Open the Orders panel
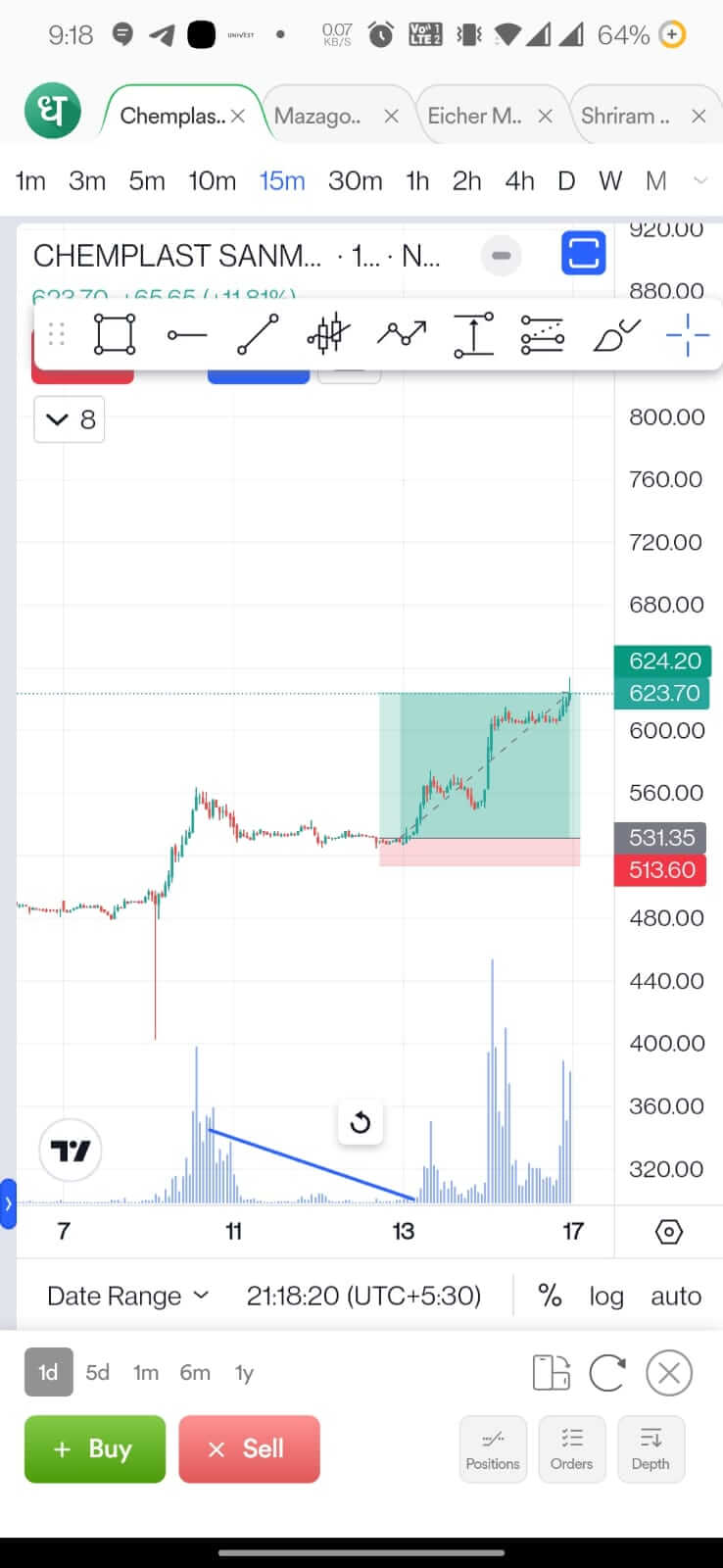This screenshot has height=1568, width=723. point(571,1448)
